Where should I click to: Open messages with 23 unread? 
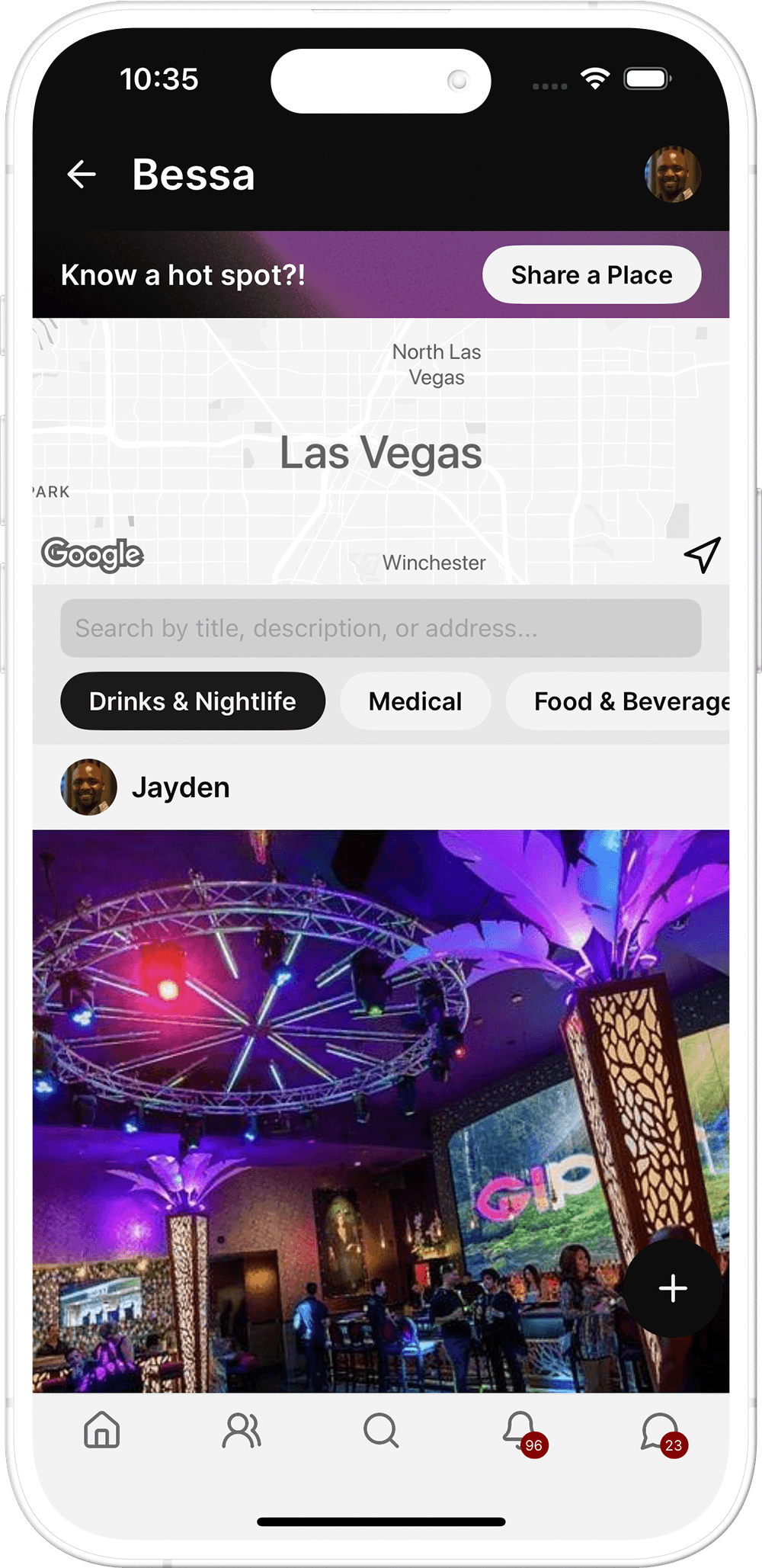pos(660,1430)
